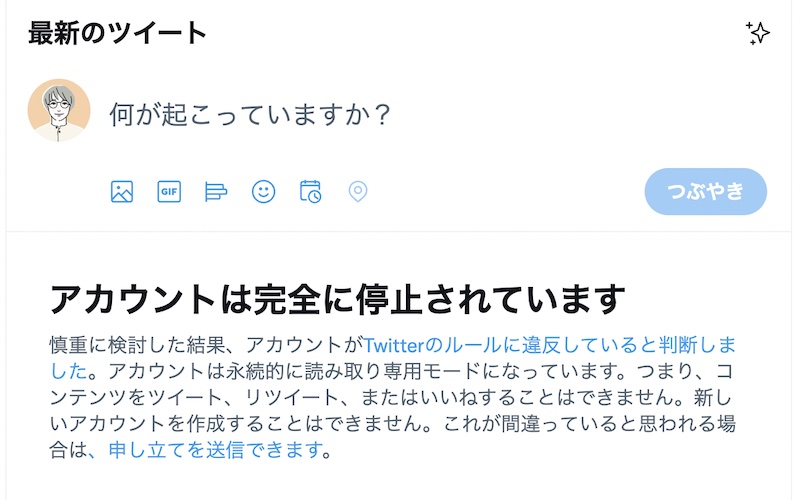
Task: Open the Twitterのルールに違反 link
Action: [x=500, y=346]
